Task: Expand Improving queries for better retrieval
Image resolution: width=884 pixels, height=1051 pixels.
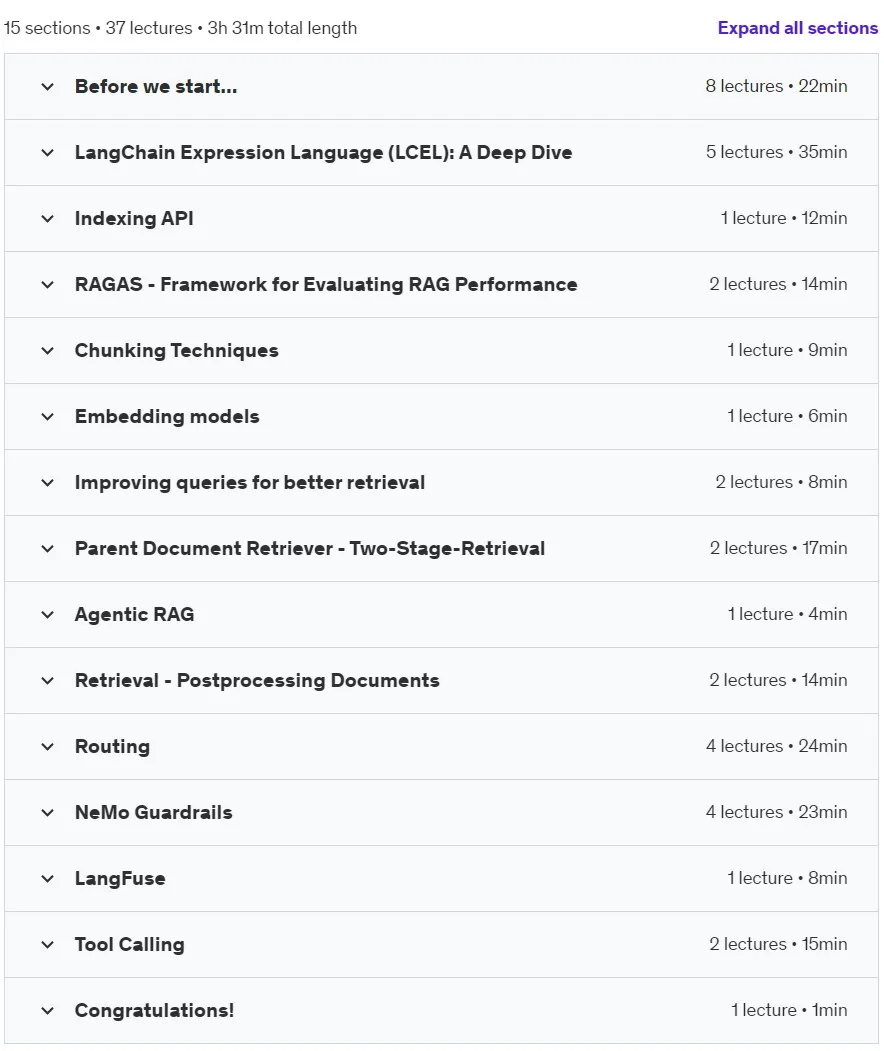Action: (441, 483)
